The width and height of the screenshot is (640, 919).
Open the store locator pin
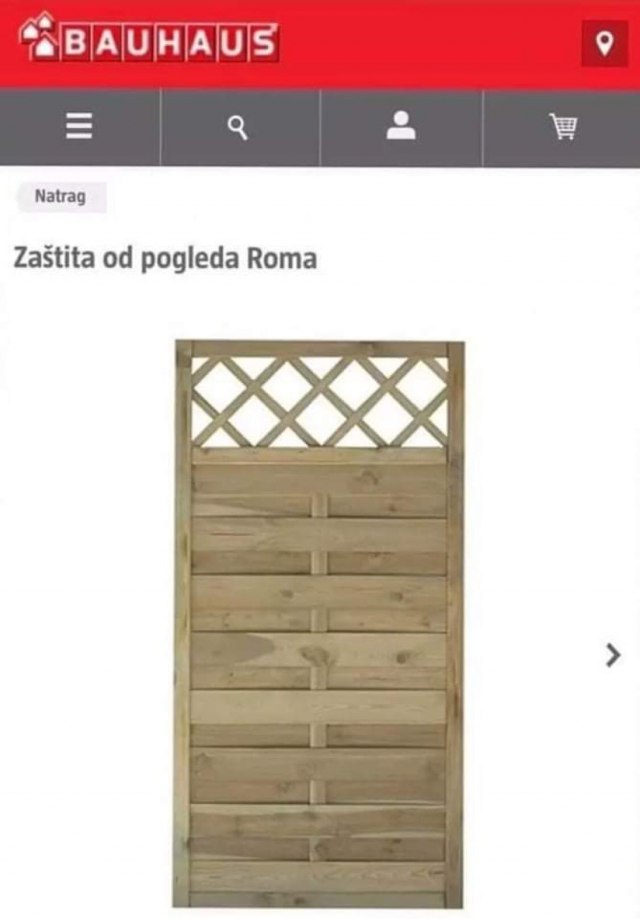point(604,44)
